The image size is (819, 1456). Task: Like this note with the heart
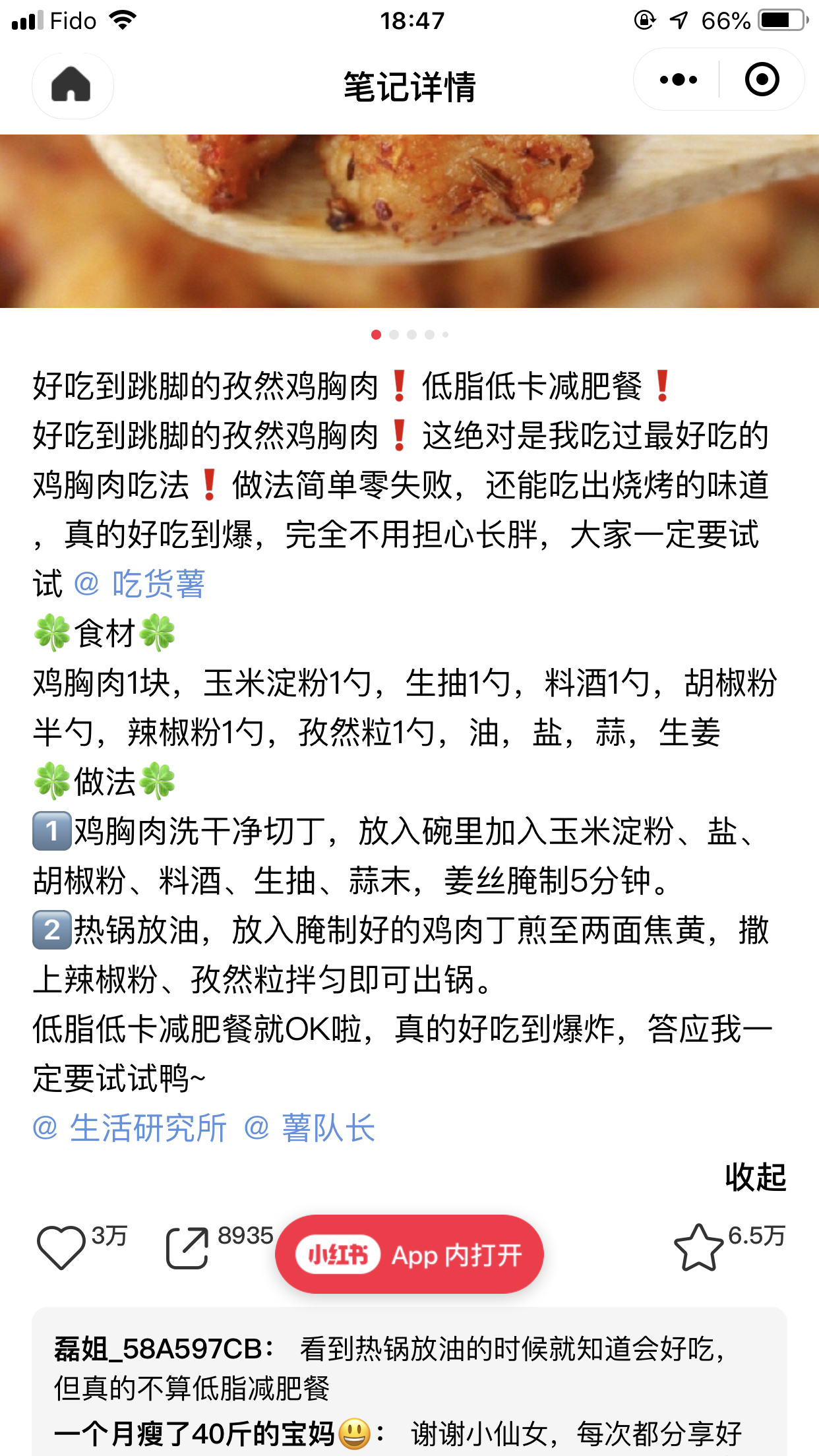click(x=61, y=1246)
